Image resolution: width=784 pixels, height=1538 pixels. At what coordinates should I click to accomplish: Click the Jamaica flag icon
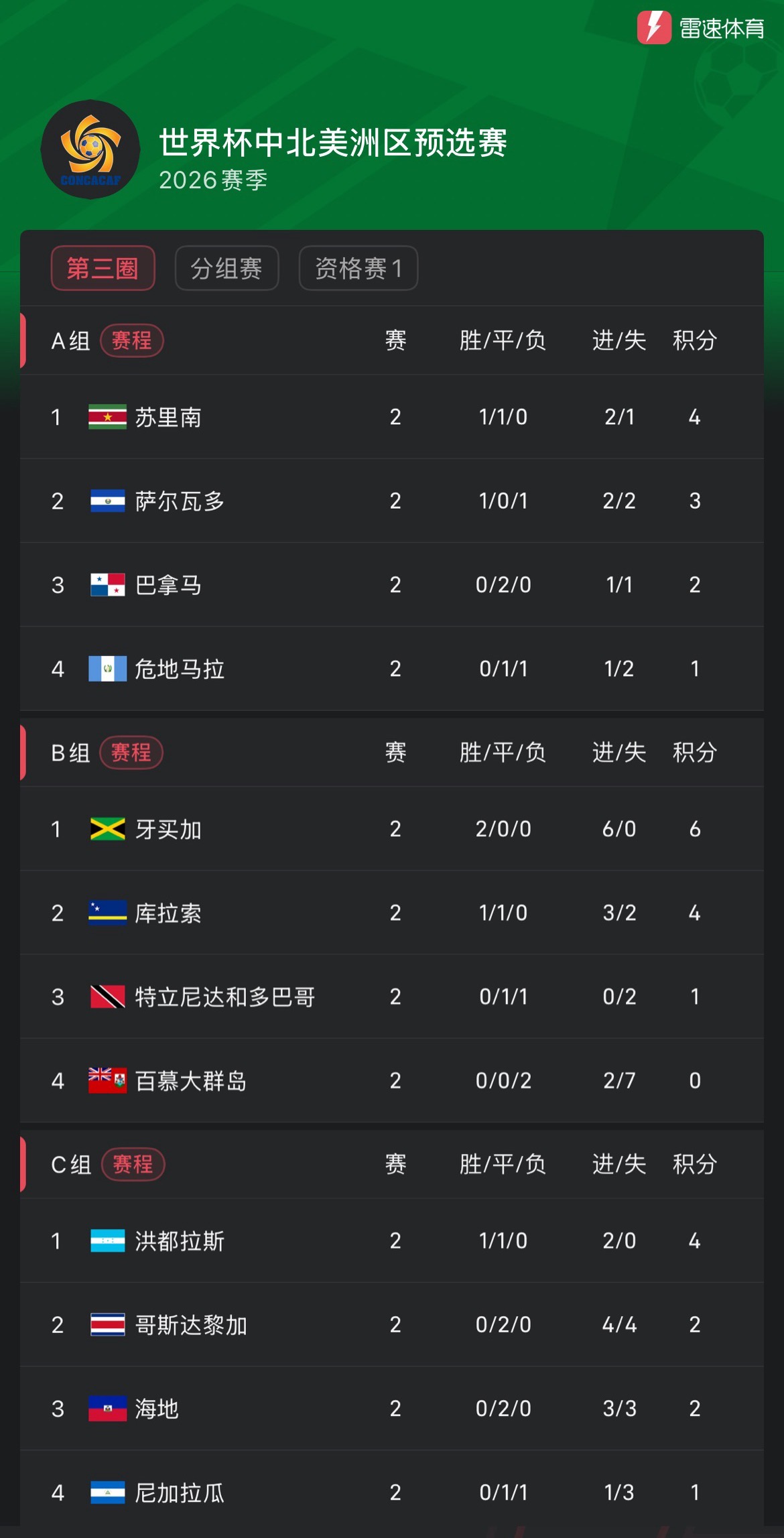[x=106, y=828]
